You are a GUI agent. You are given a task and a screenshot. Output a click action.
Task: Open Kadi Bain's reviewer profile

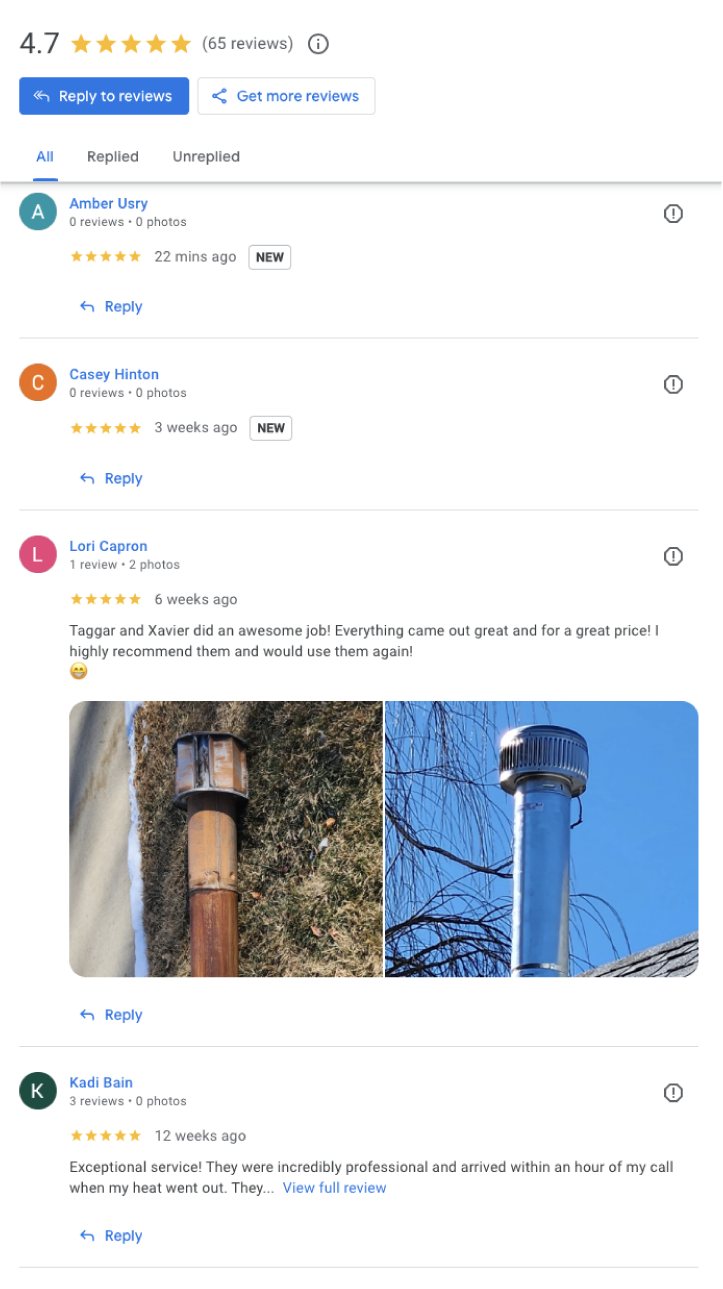[100, 1082]
